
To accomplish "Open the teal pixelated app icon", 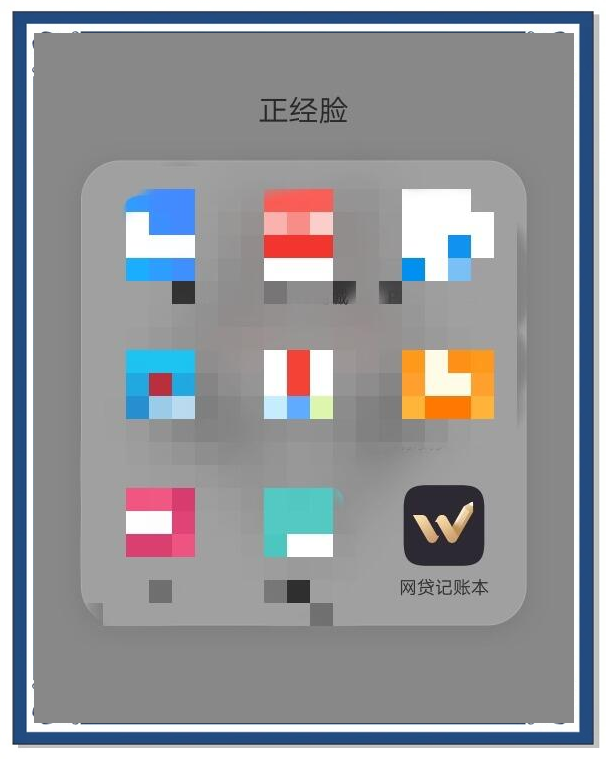I will [298, 522].
